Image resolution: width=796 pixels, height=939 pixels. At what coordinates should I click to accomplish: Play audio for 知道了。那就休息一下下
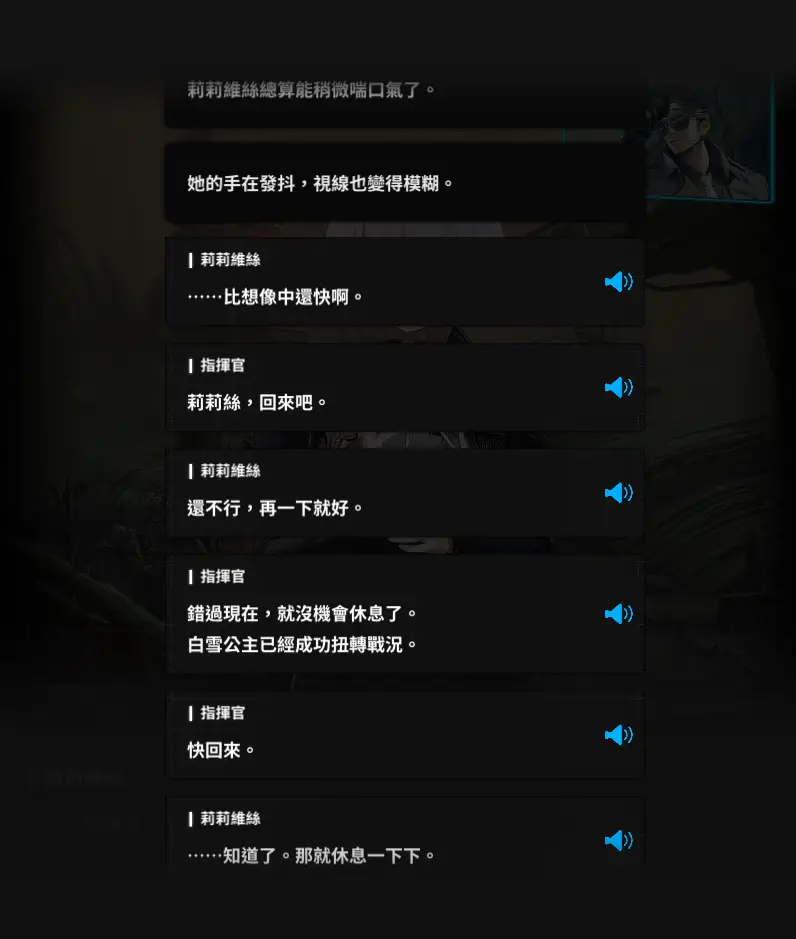pyautogui.click(x=618, y=840)
